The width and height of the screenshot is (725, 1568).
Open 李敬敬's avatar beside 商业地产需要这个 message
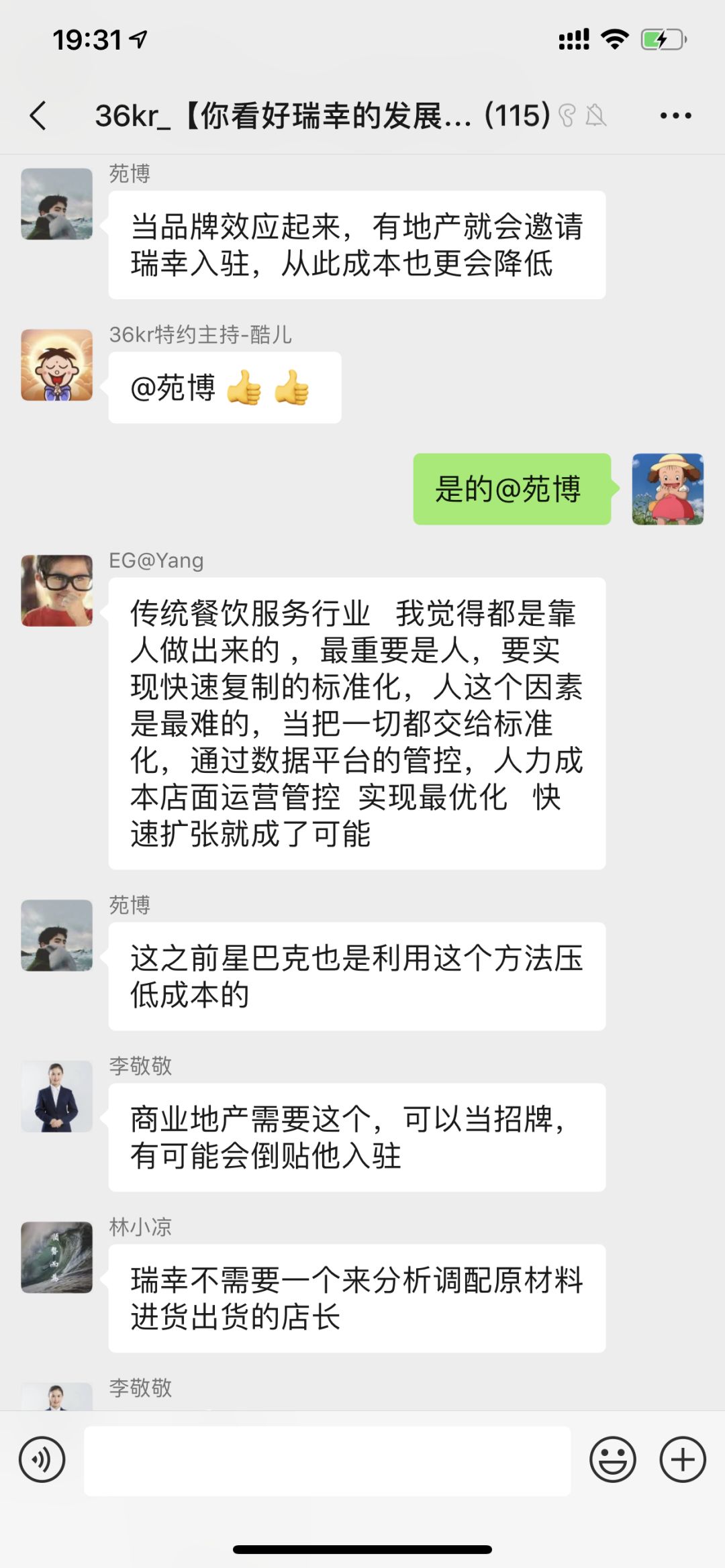(x=57, y=1096)
